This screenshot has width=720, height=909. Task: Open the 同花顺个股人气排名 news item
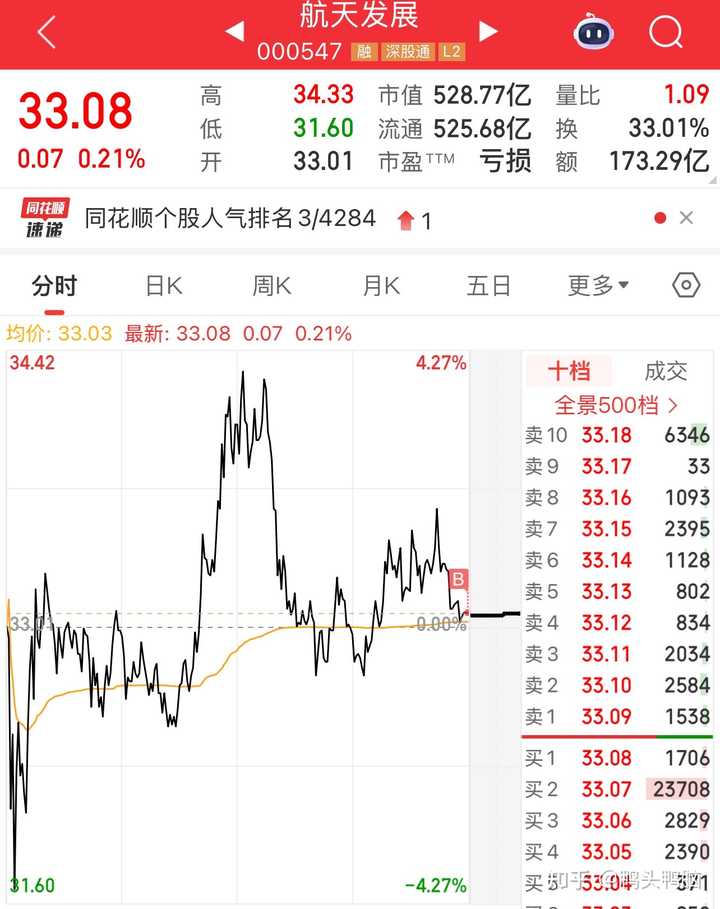coord(230,219)
